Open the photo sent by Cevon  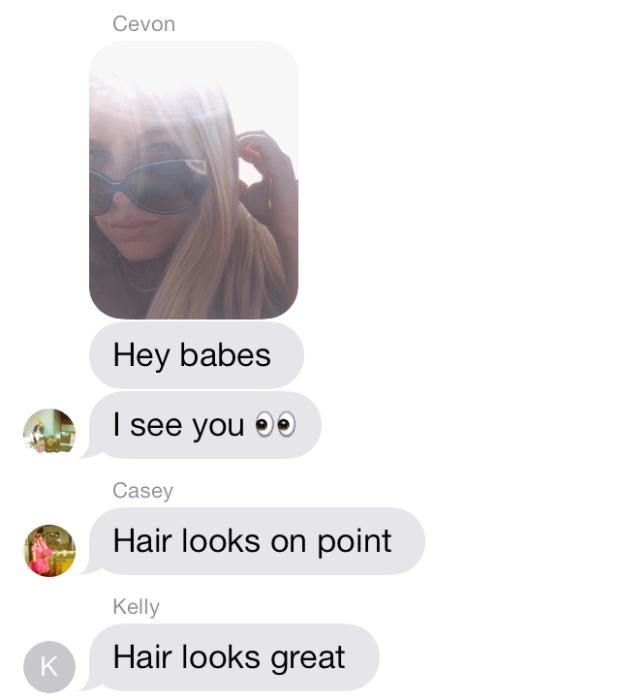[x=193, y=180]
